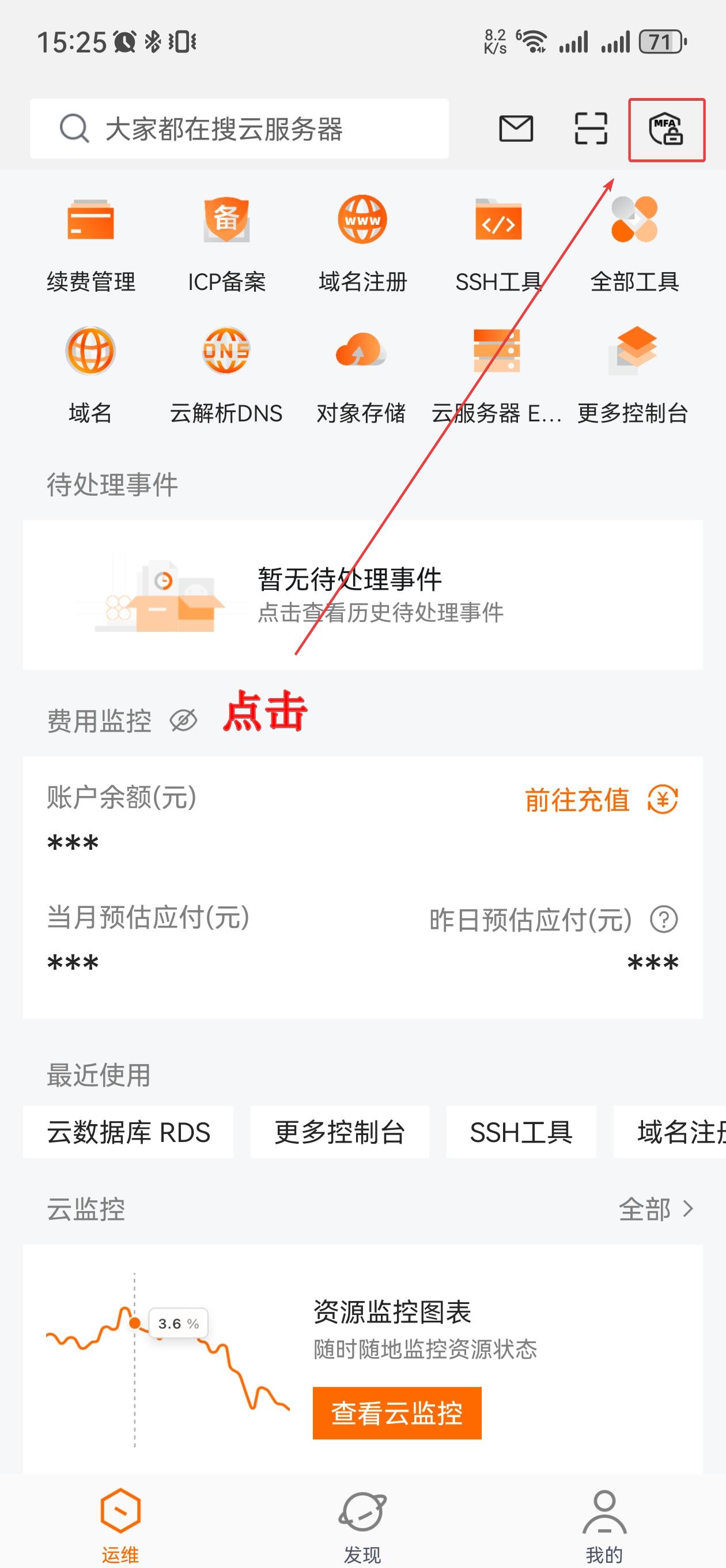This screenshot has height=1568, width=726.
Task: Toggle visibility of 费用监控 amounts
Action: [183, 721]
